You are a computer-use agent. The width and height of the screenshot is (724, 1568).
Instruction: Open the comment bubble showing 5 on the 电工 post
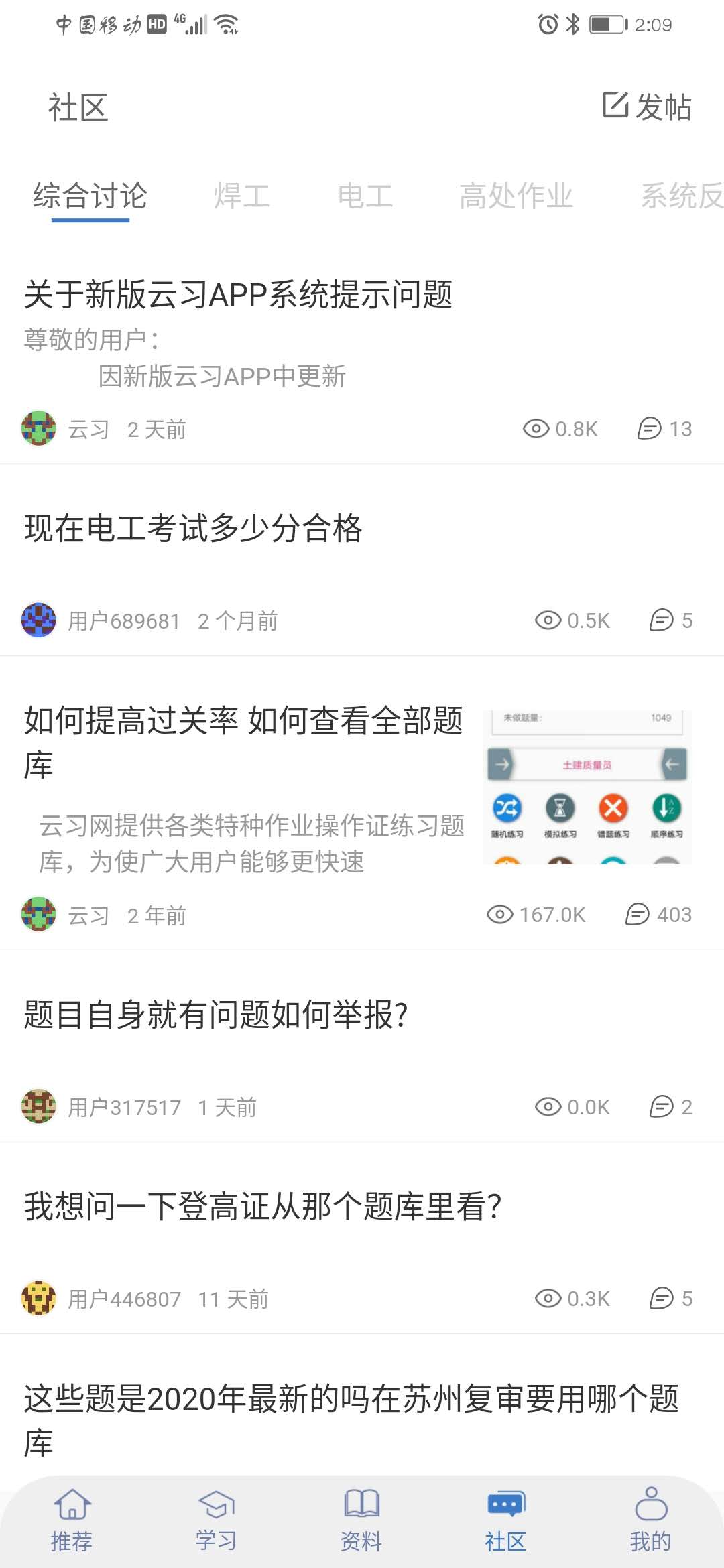tap(661, 620)
